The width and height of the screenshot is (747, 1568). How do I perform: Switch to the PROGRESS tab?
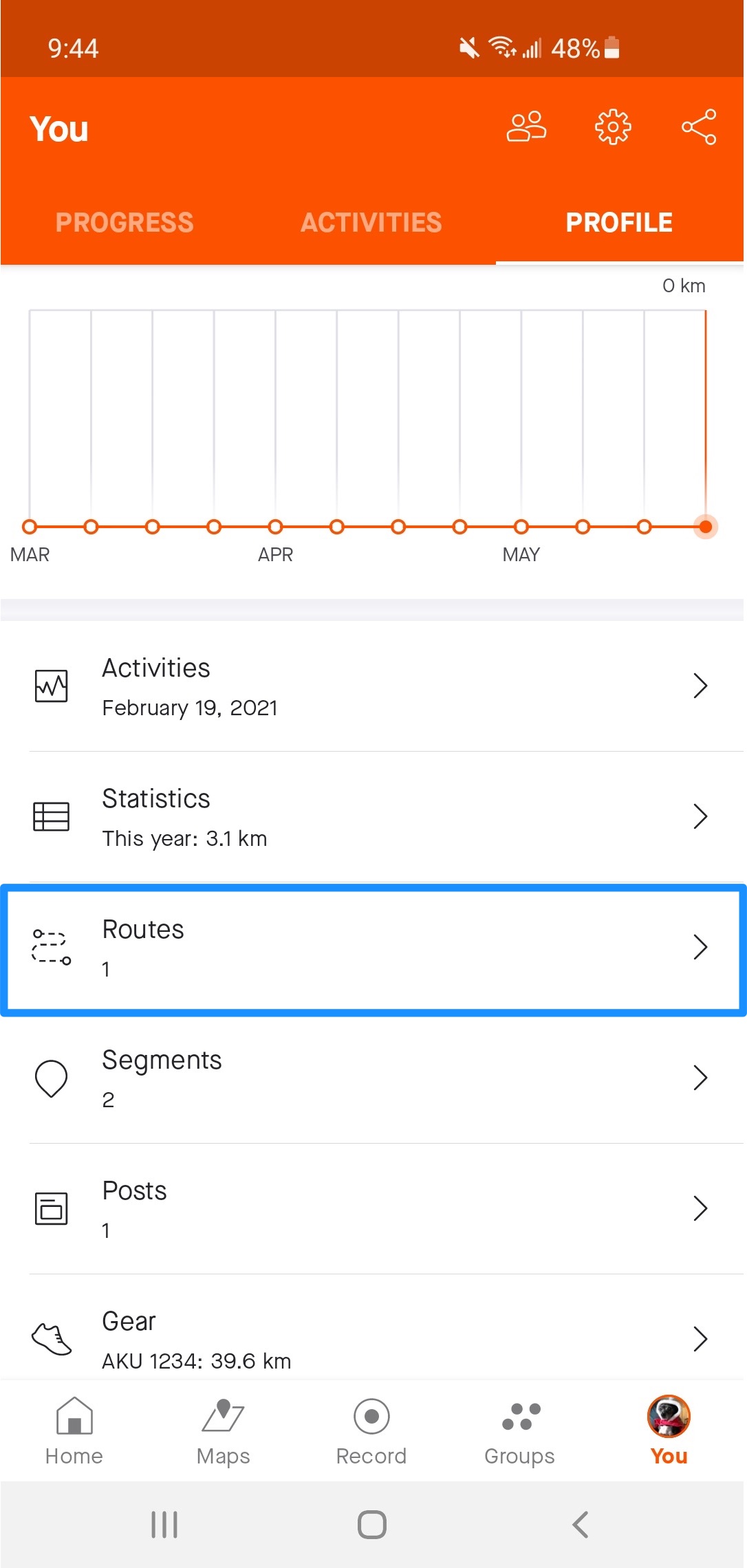124,221
